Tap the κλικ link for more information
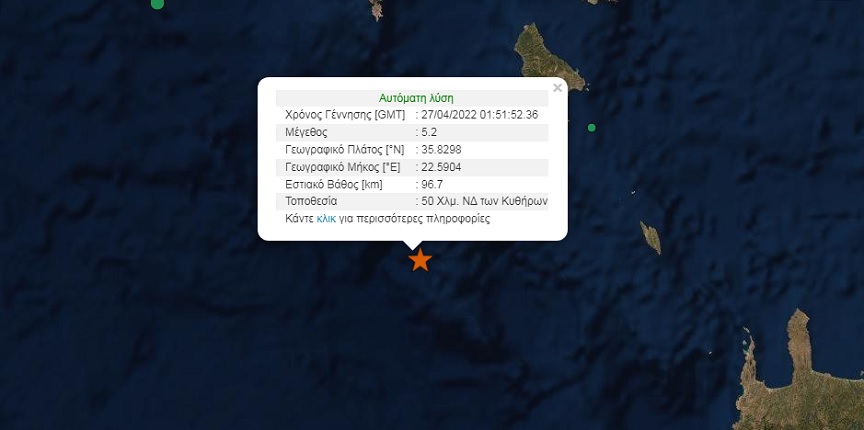Viewport: 864px width, 430px height. tap(325, 218)
